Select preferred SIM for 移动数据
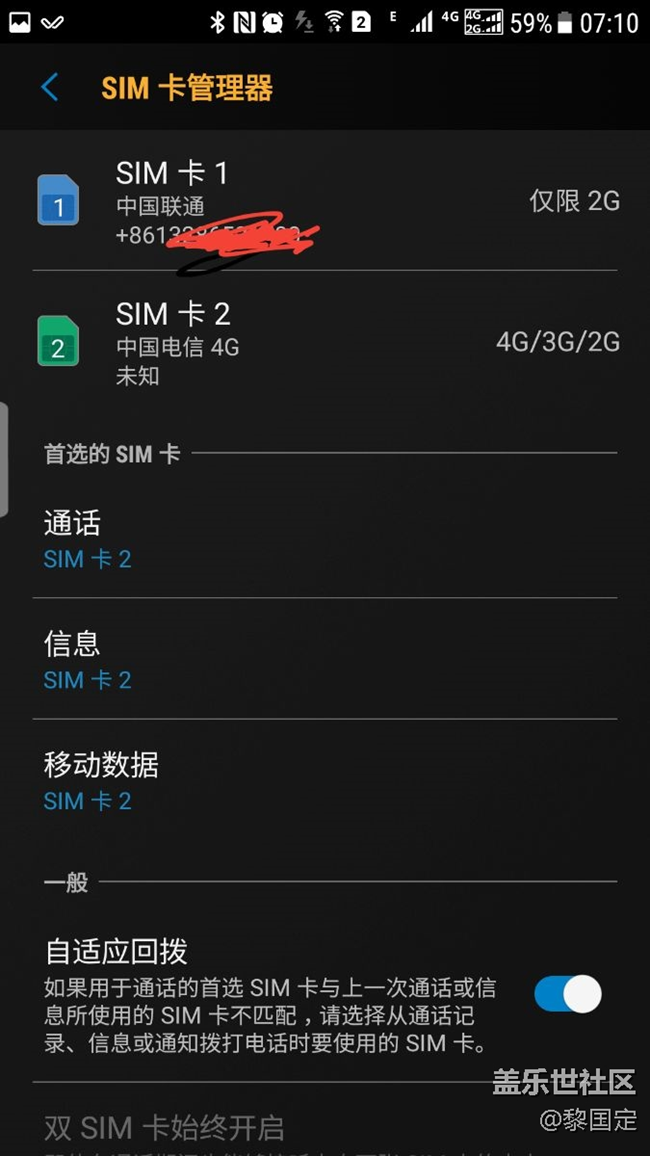The width and height of the screenshot is (650, 1156). click(325, 780)
